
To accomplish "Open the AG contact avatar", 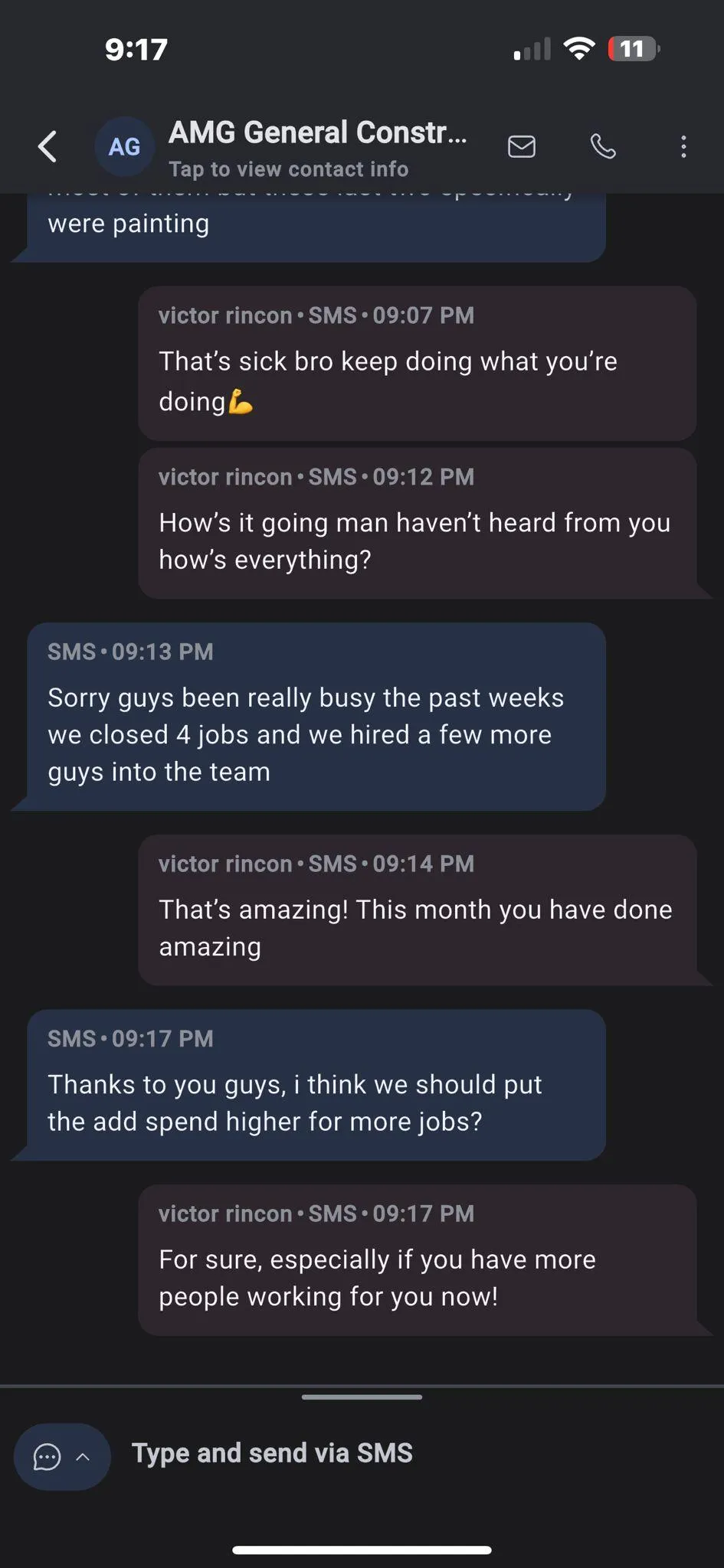I will (x=124, y=146).
